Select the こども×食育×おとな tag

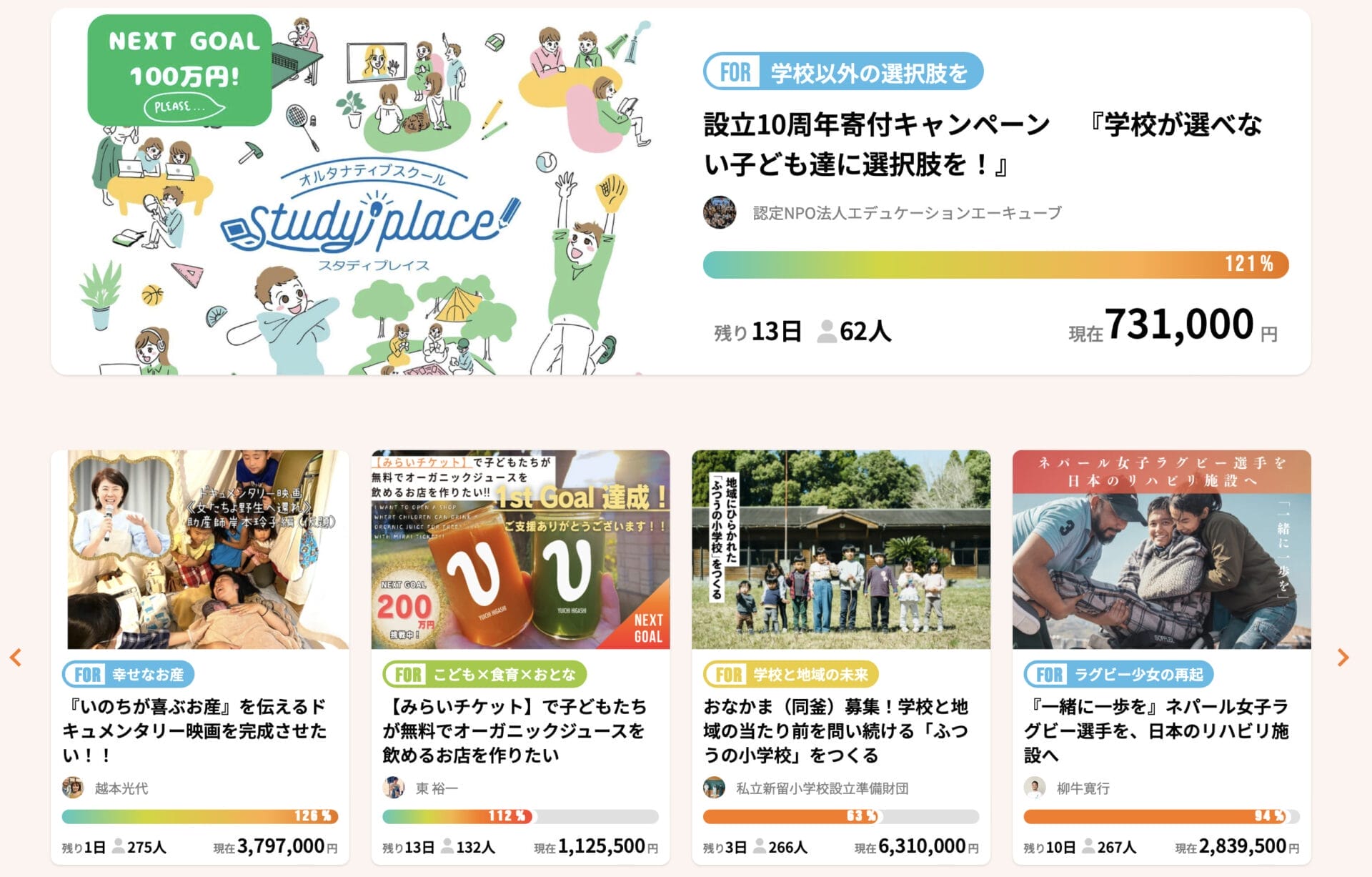pos(484,674)
